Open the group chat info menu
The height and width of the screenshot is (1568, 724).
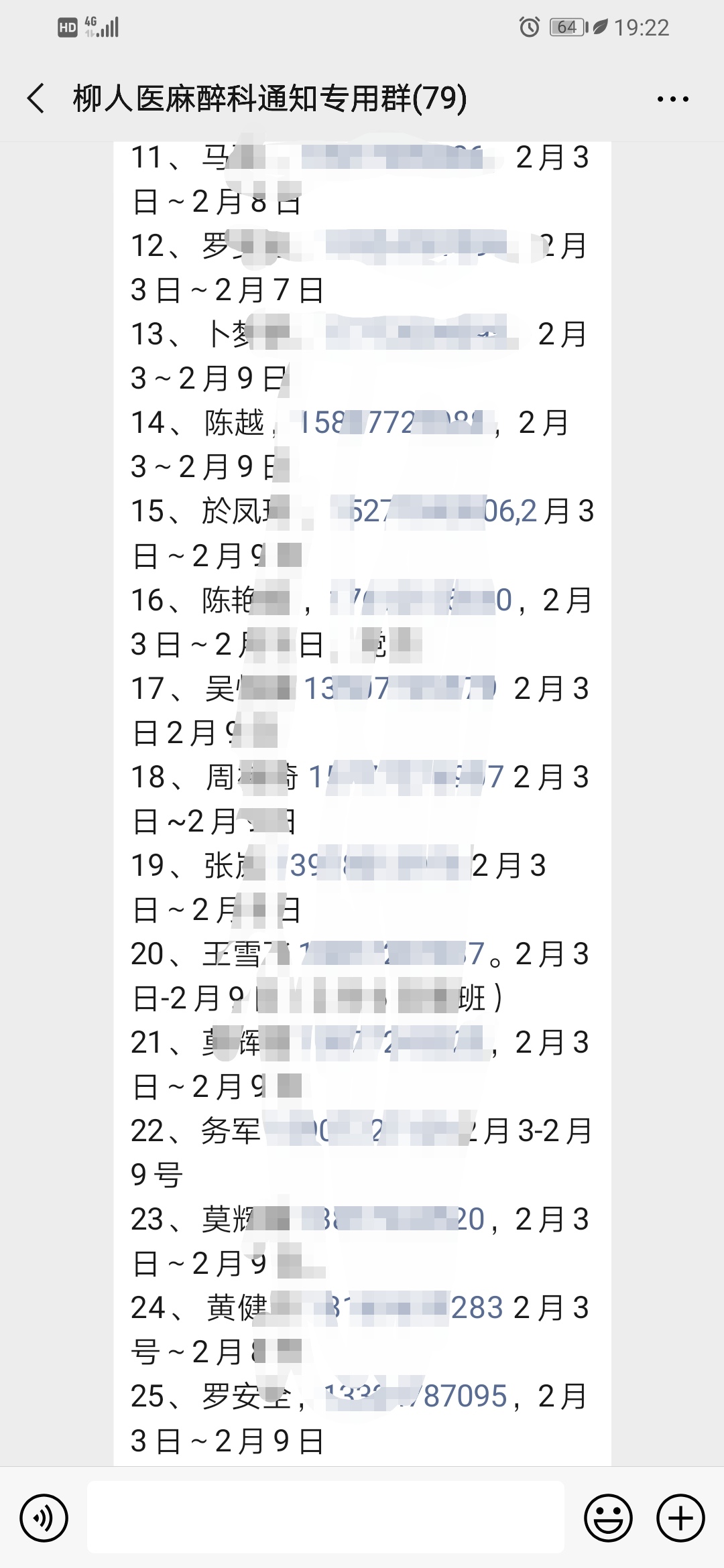[672, 99]
